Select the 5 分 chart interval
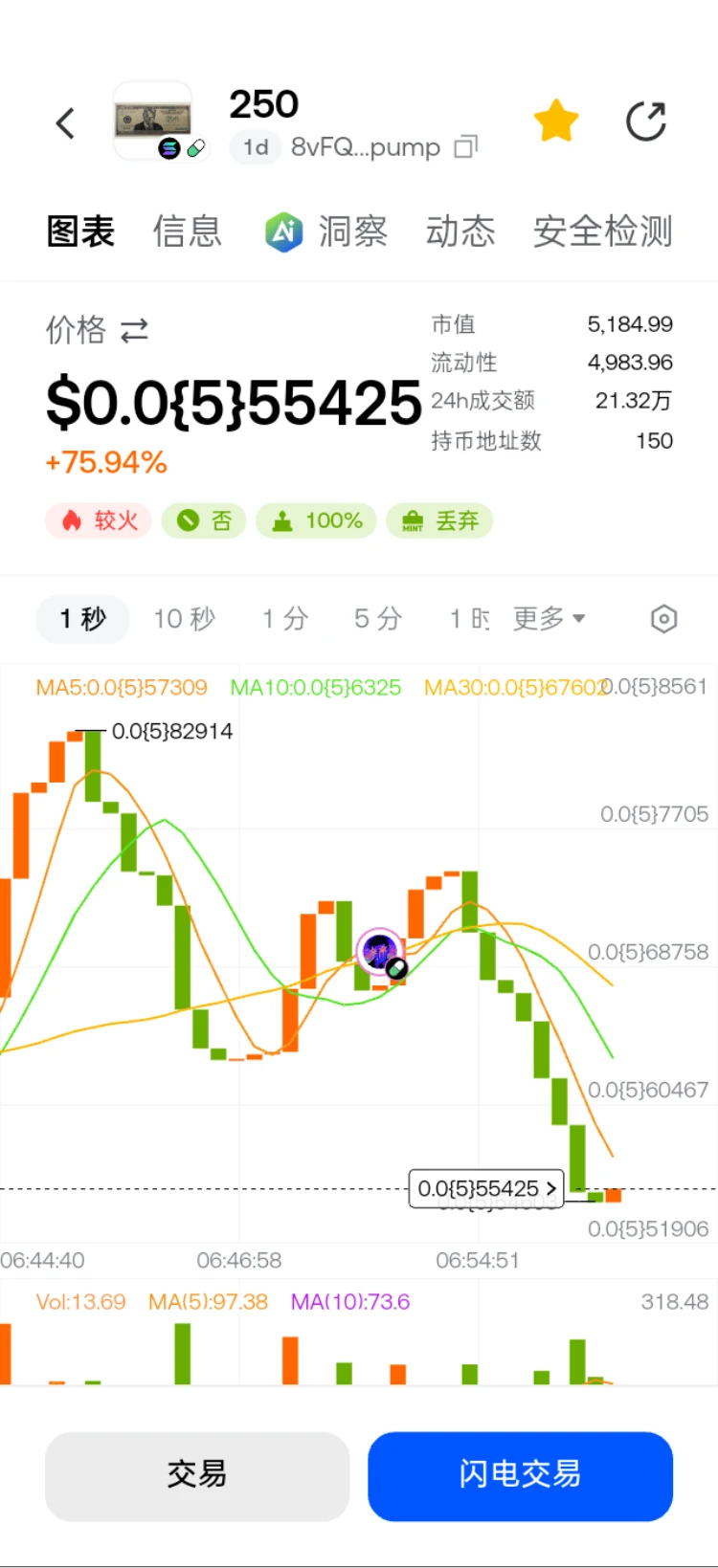This screenshot has height=1568, width=718. 378,619
